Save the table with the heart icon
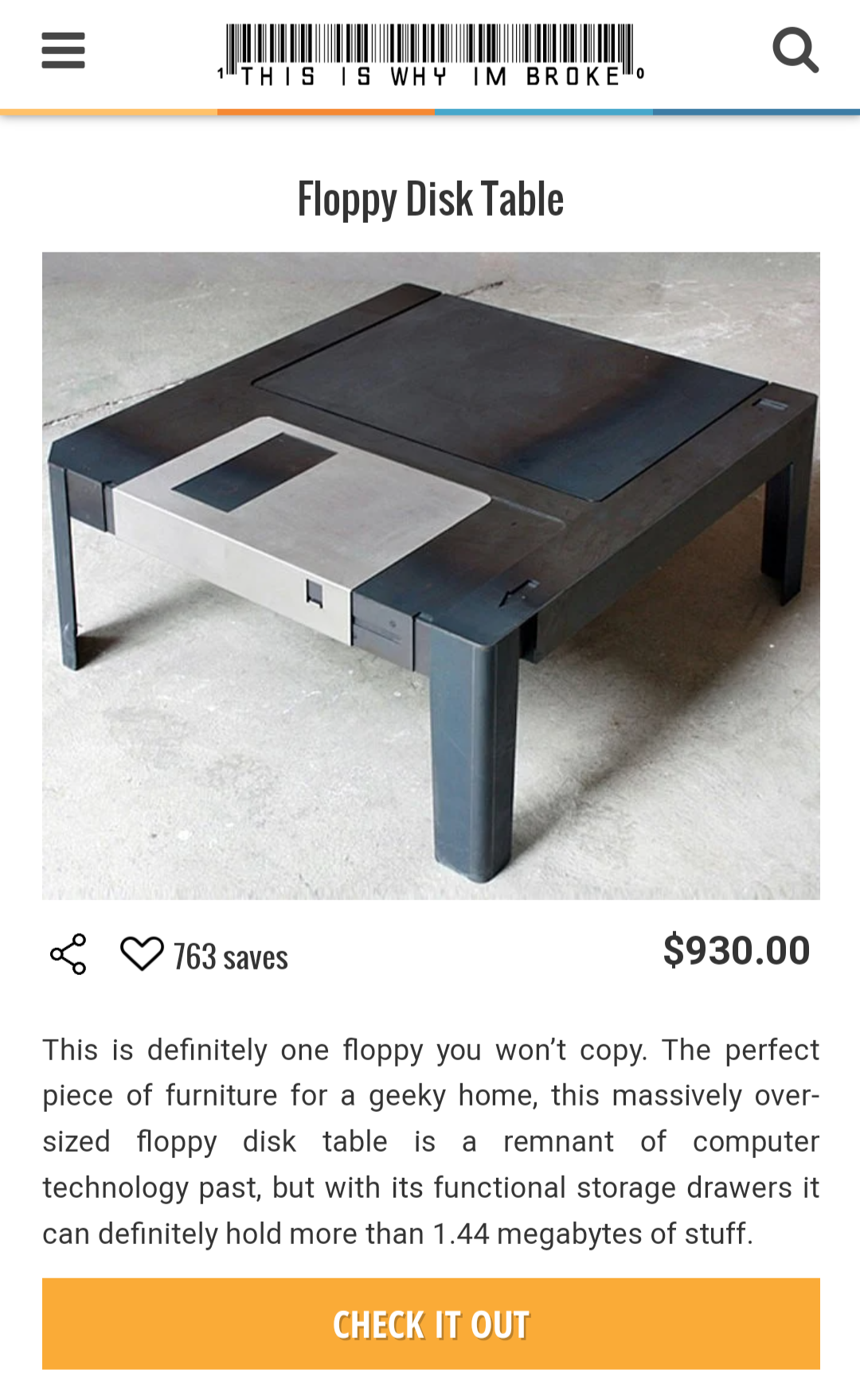The width and height of the screenshot is (860, 1400). point(142,954)
